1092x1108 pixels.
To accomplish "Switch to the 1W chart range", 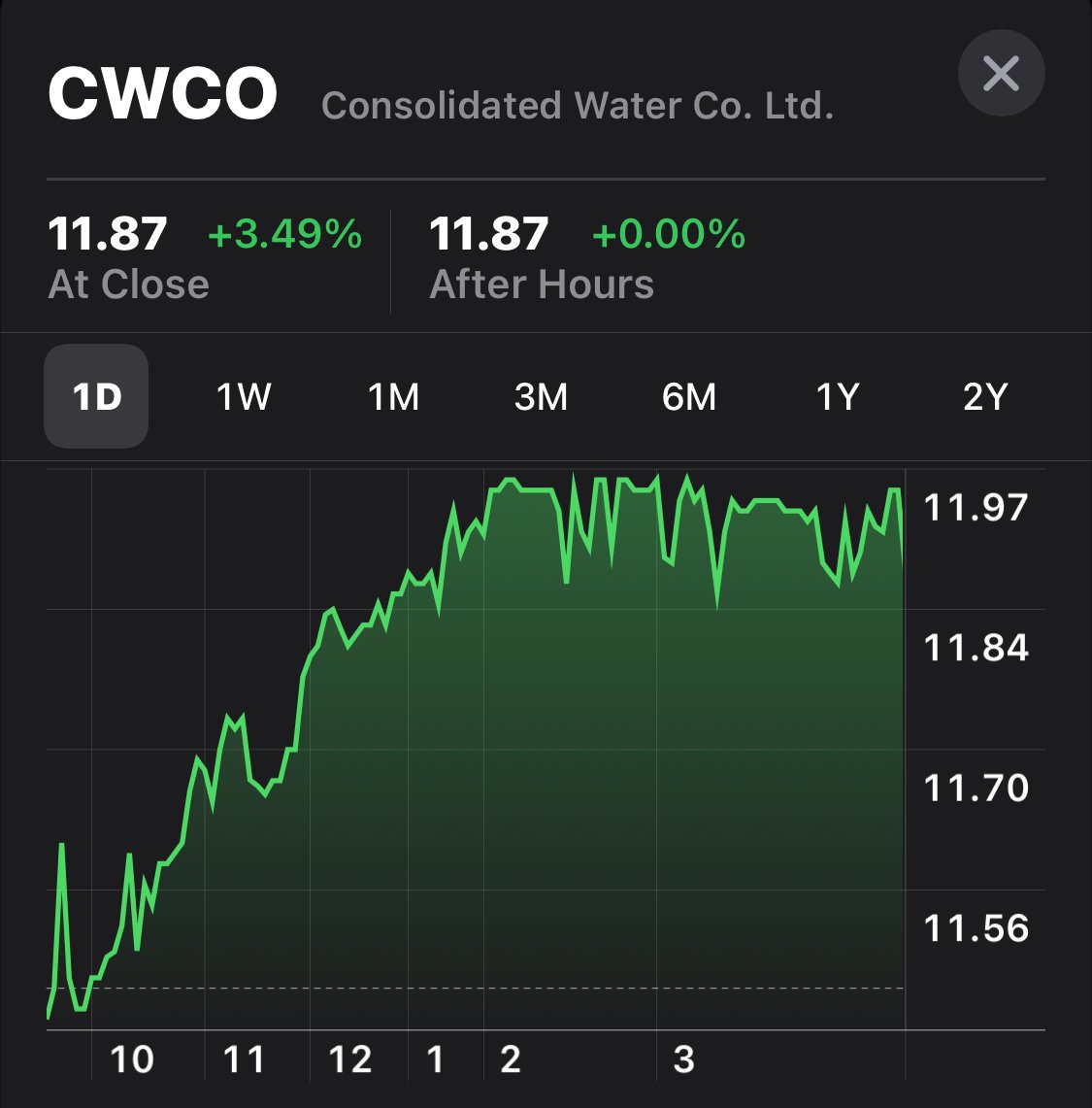I will pos(244,396).
